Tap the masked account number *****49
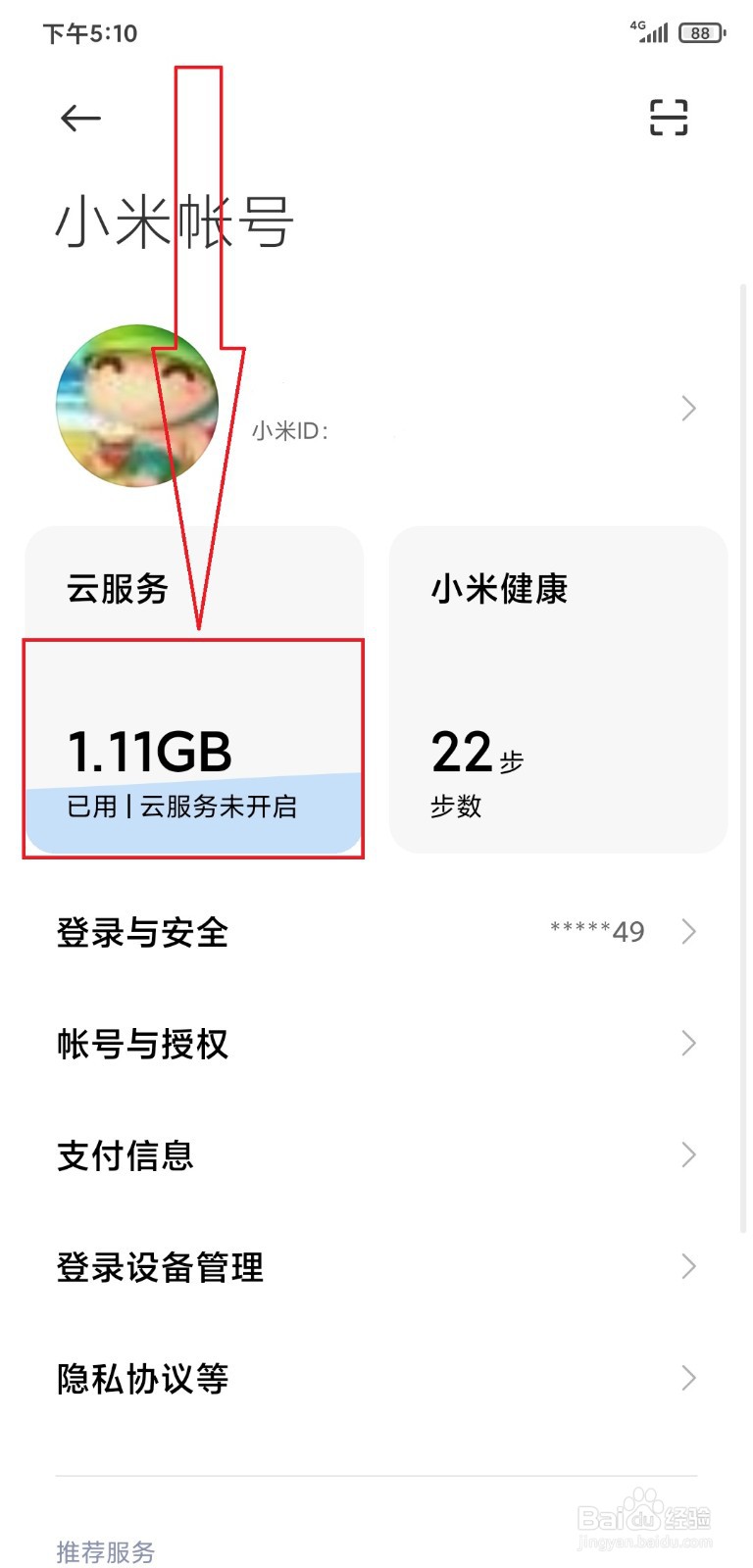The image size is (753, 1568). (596, 931)
